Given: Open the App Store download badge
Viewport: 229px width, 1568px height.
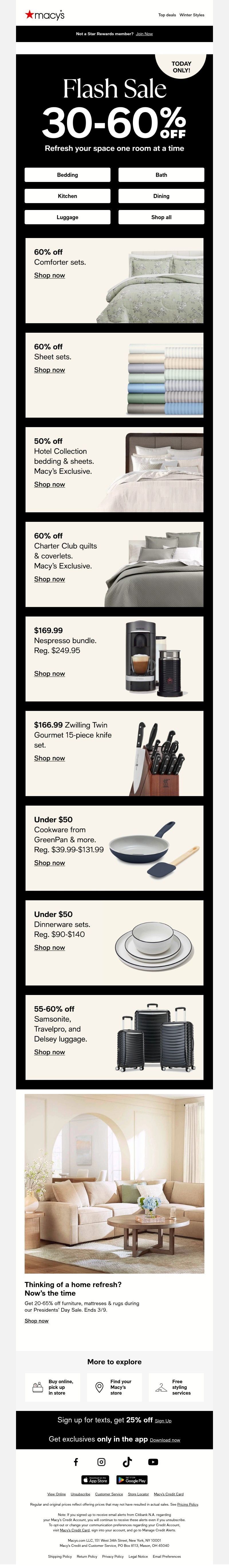Looking at the screenshot, I should click(95, 1480).
